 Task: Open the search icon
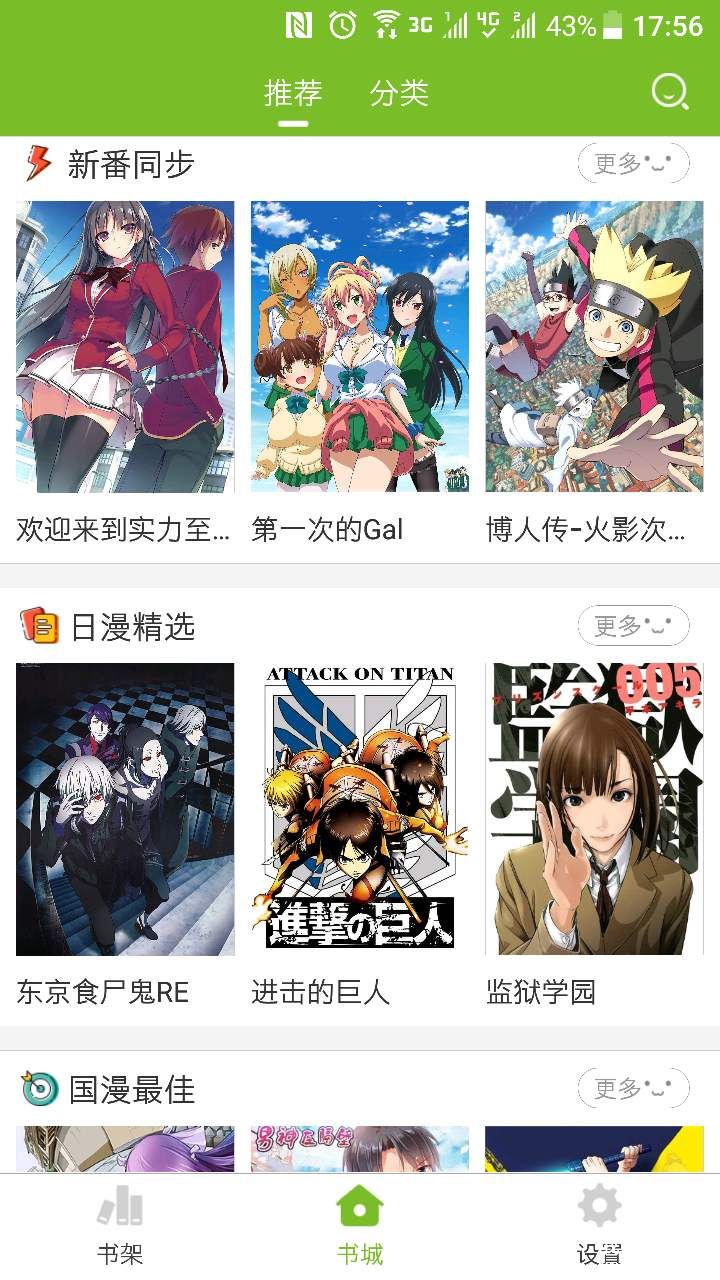click(x=669, y=93)
